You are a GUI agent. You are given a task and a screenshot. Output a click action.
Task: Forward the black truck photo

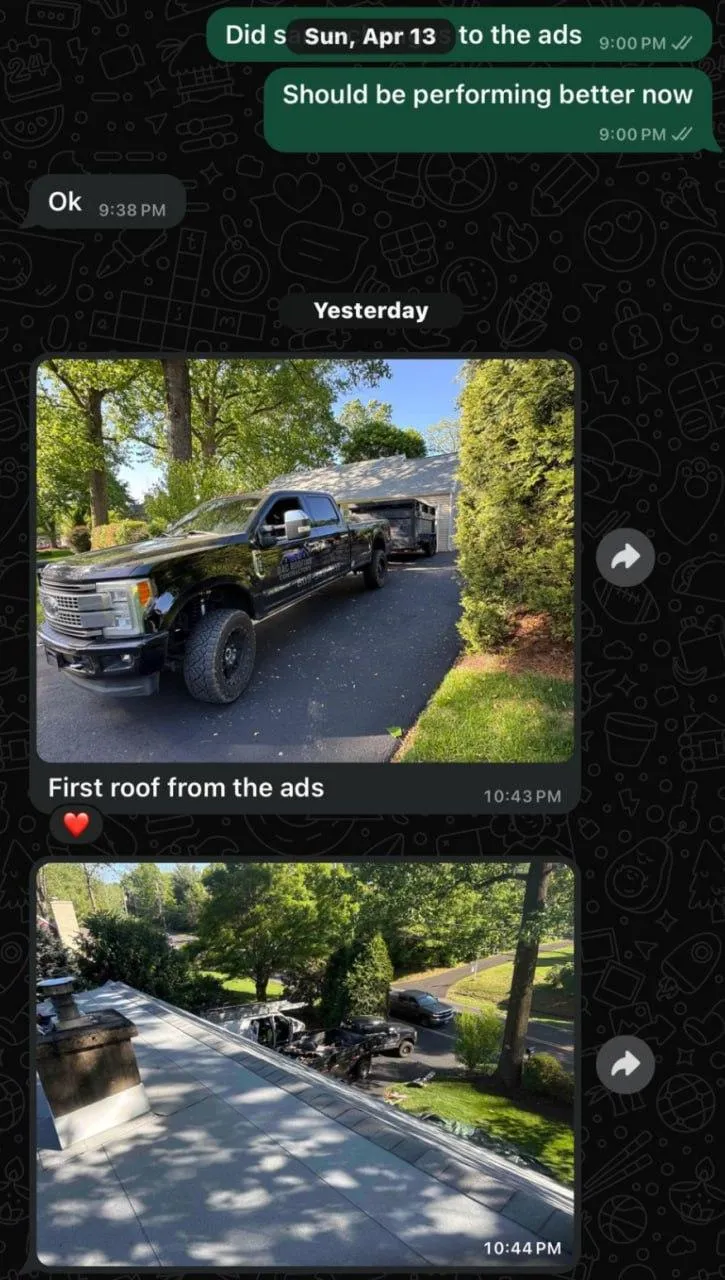625,558
